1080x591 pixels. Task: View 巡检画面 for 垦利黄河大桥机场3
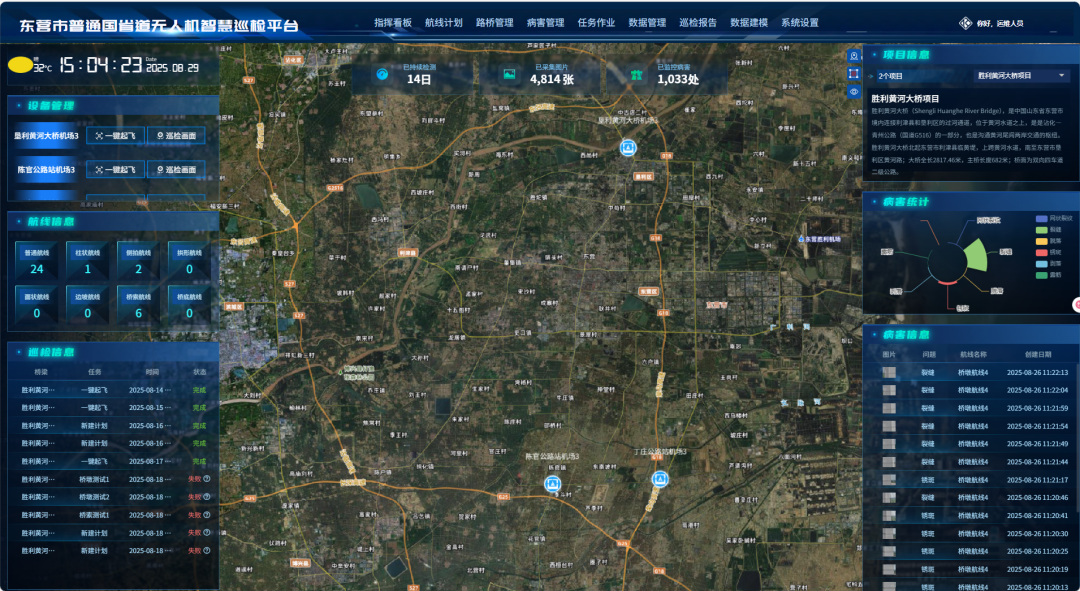[176, 136]
